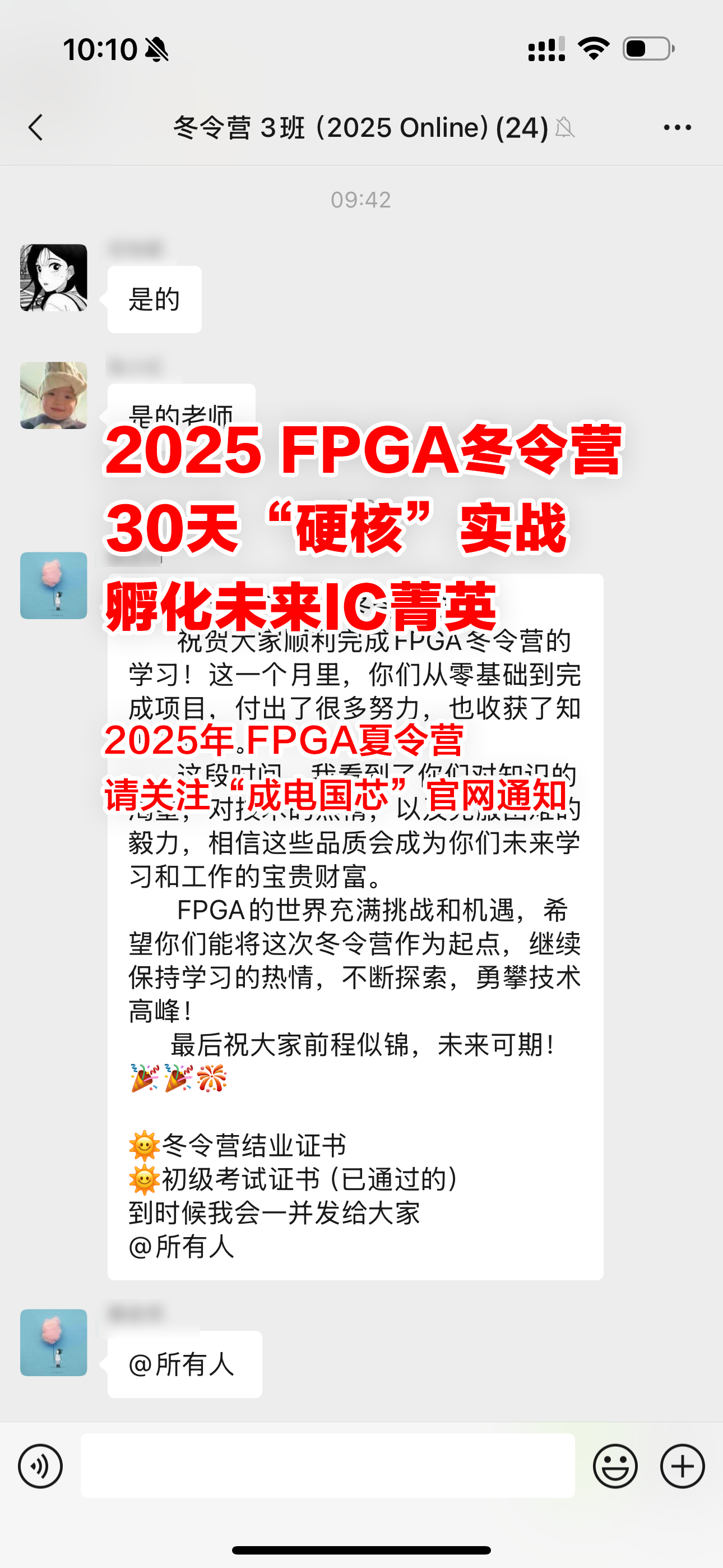Go back to the chat list
This screenshot has height=1568, width=723.
(x=36, y=128)
